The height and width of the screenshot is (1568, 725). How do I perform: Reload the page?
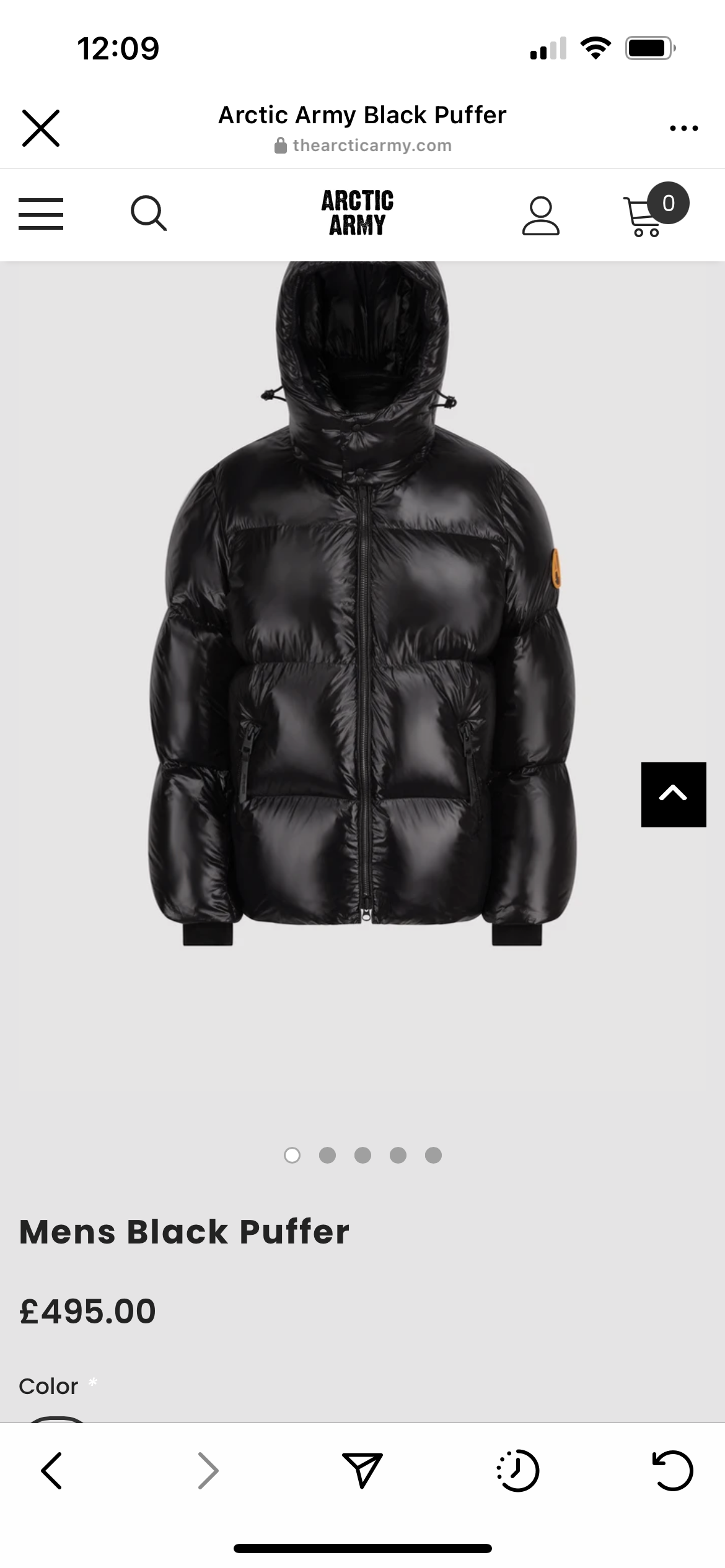click(x=673, y=1470)
